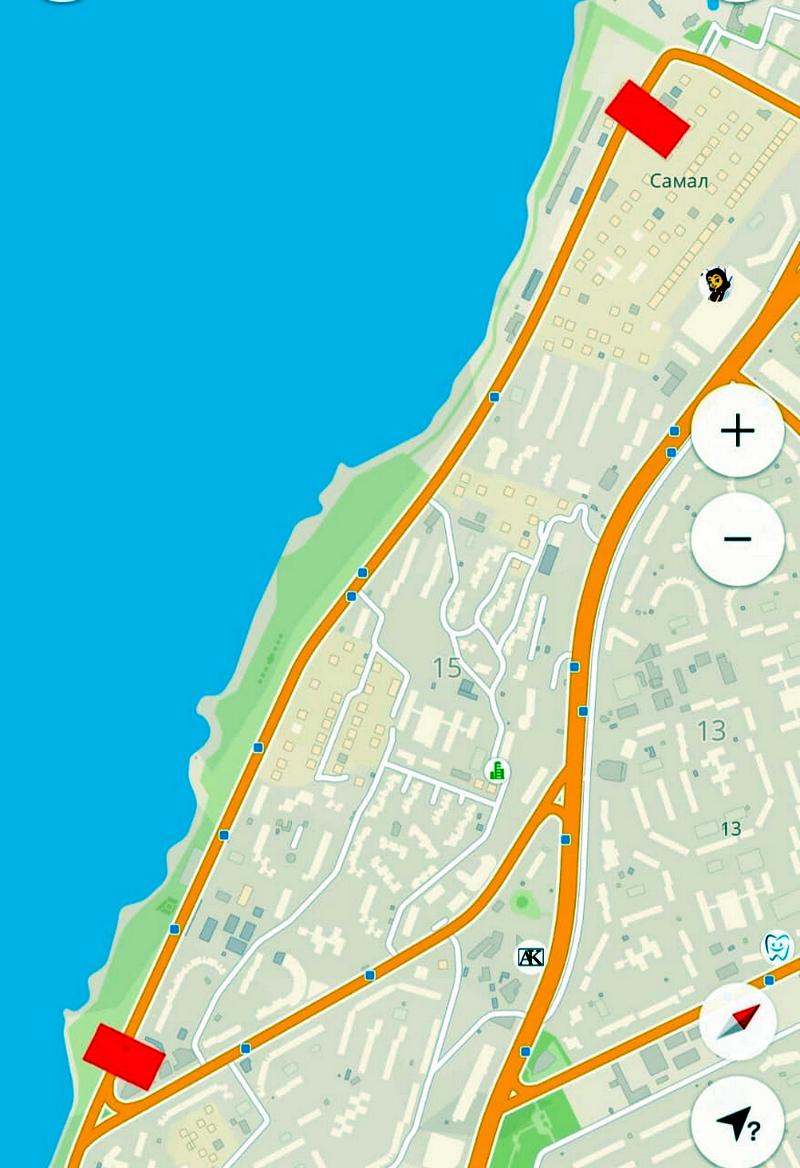Open the AK place marker
The image size is (800, 1168).
(x=530, y=957)
